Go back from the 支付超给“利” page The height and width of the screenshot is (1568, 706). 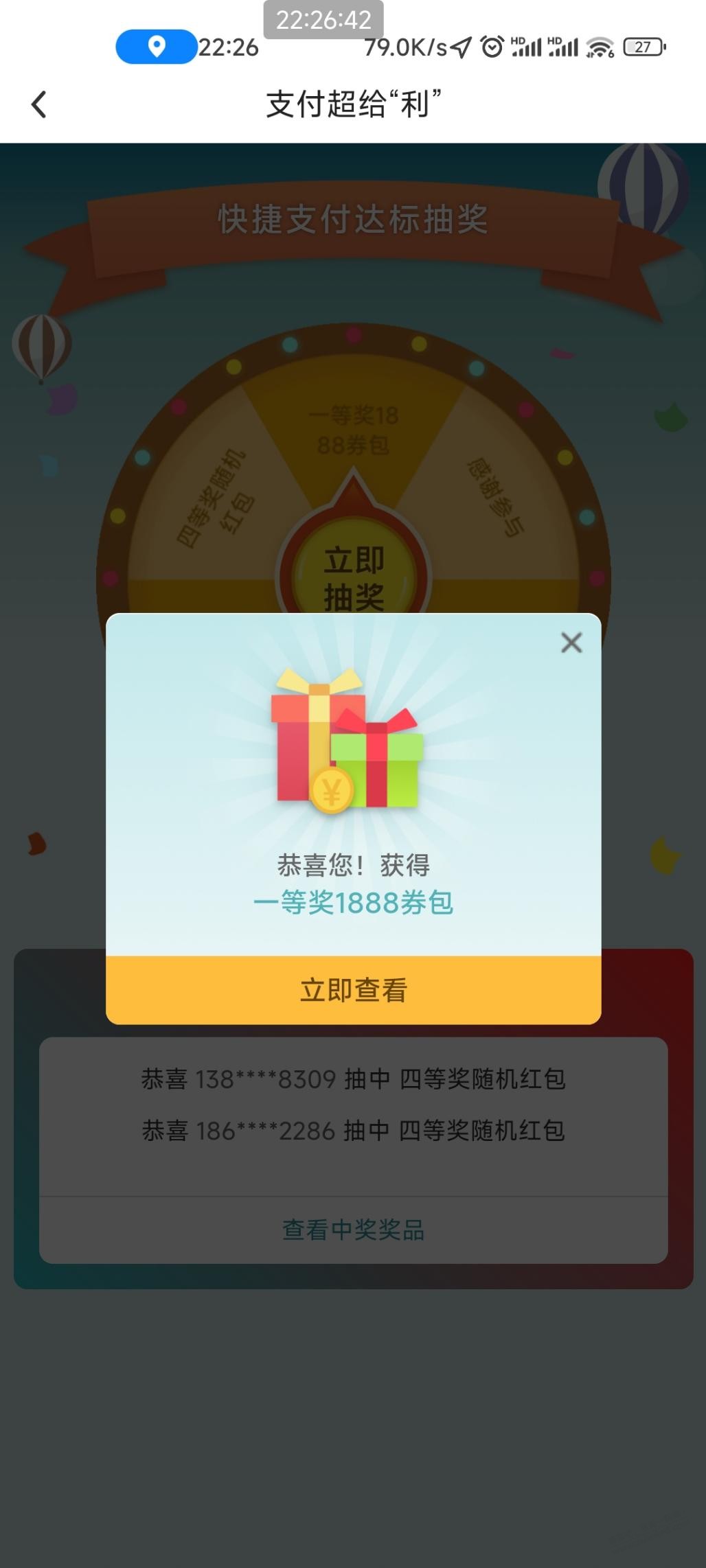(x=39, y=105)
